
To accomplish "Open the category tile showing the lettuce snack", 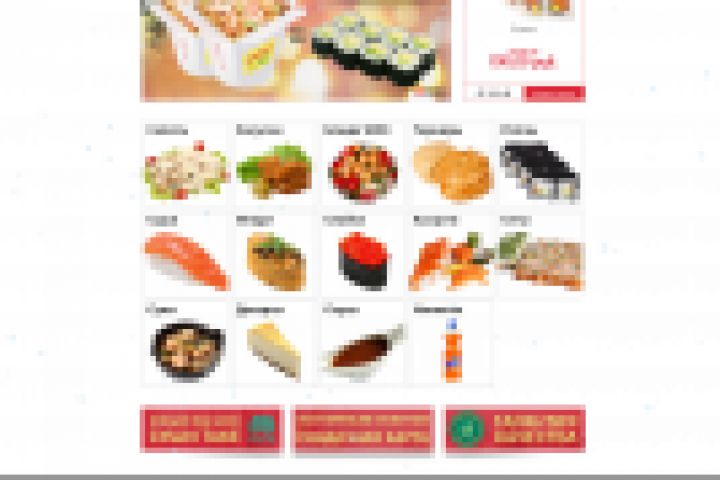I will tap(275, 165).
